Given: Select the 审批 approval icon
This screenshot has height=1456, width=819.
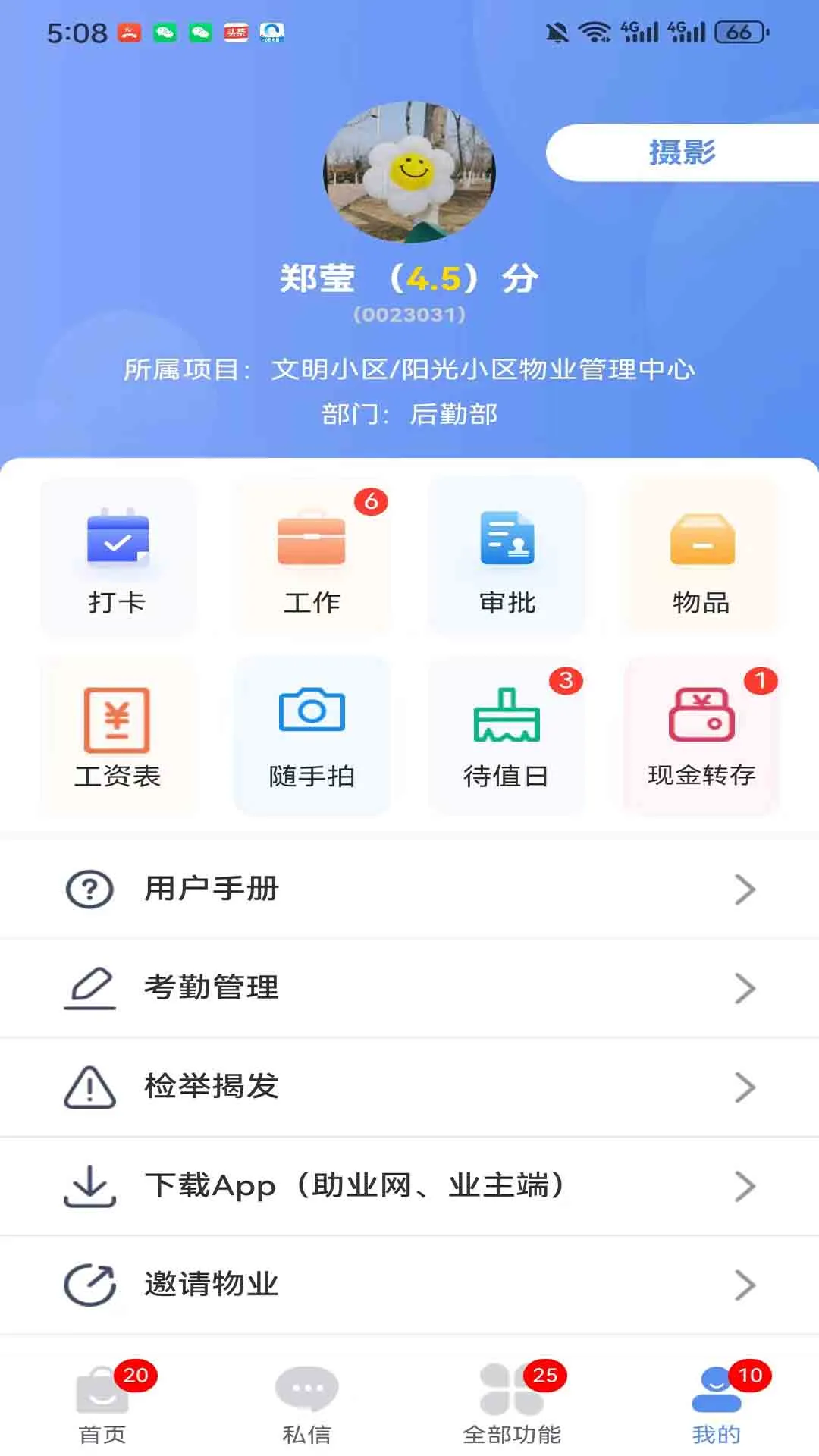Looking at the screenshot, I should point(507,557).
